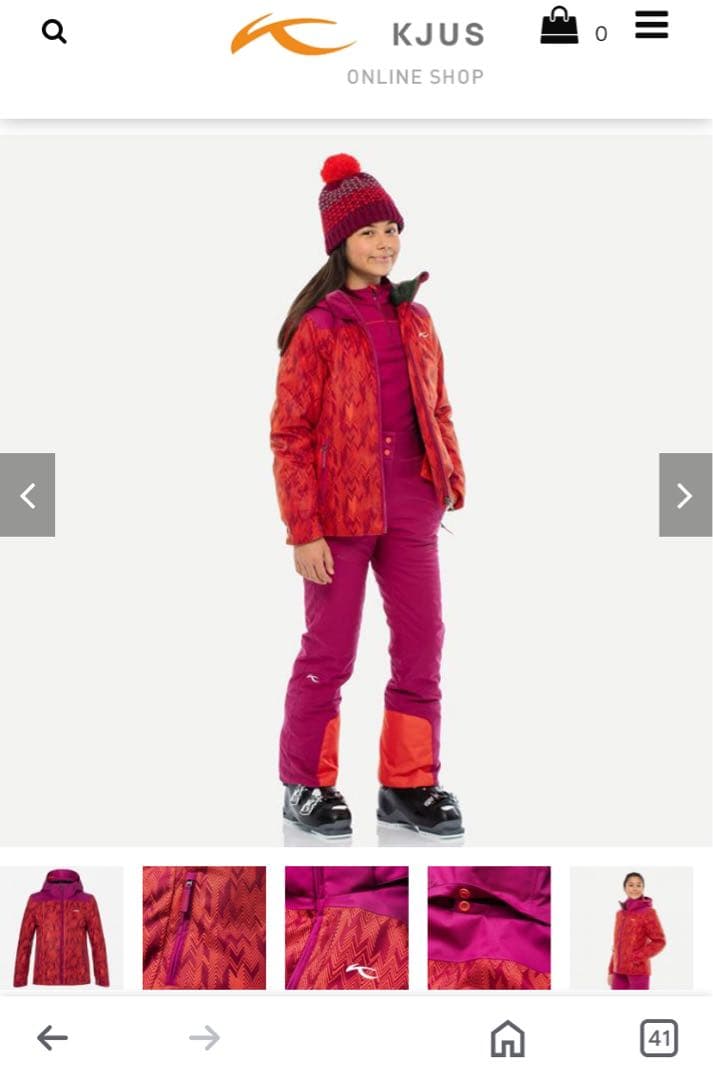This screenshot has width=713, height=1080.
Task: Open the browser home page
Action: [x=508, y=1038]
